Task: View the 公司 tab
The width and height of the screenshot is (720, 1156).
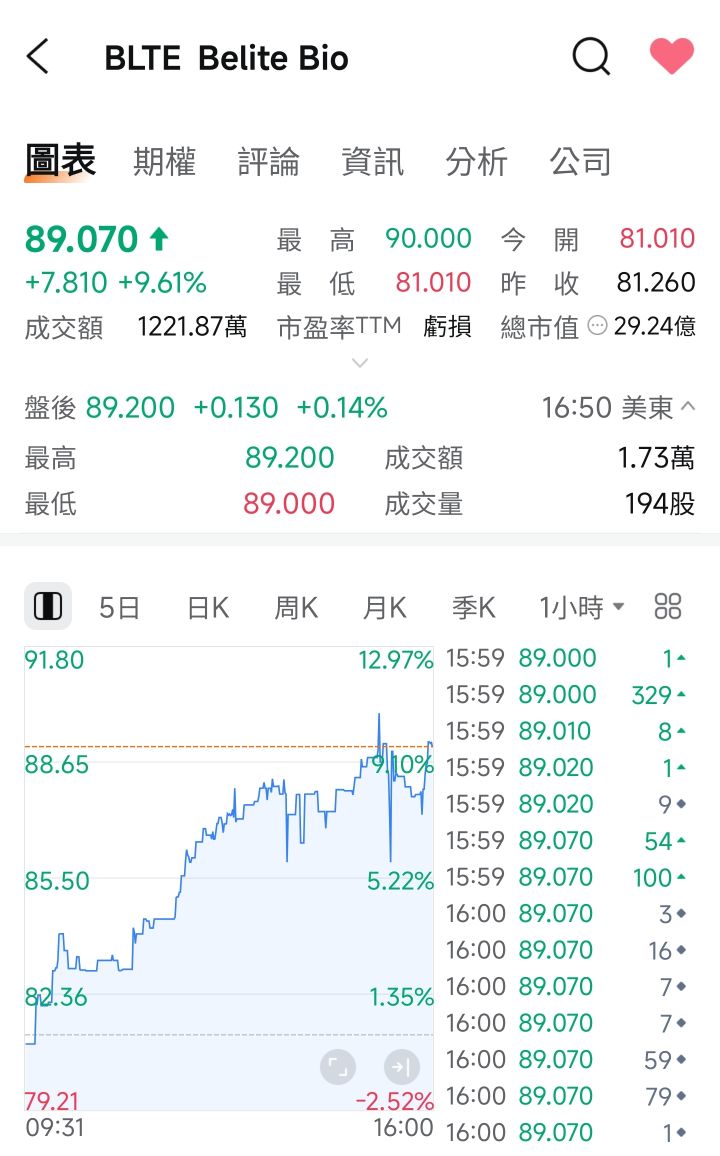Action: tap(581, 162)
